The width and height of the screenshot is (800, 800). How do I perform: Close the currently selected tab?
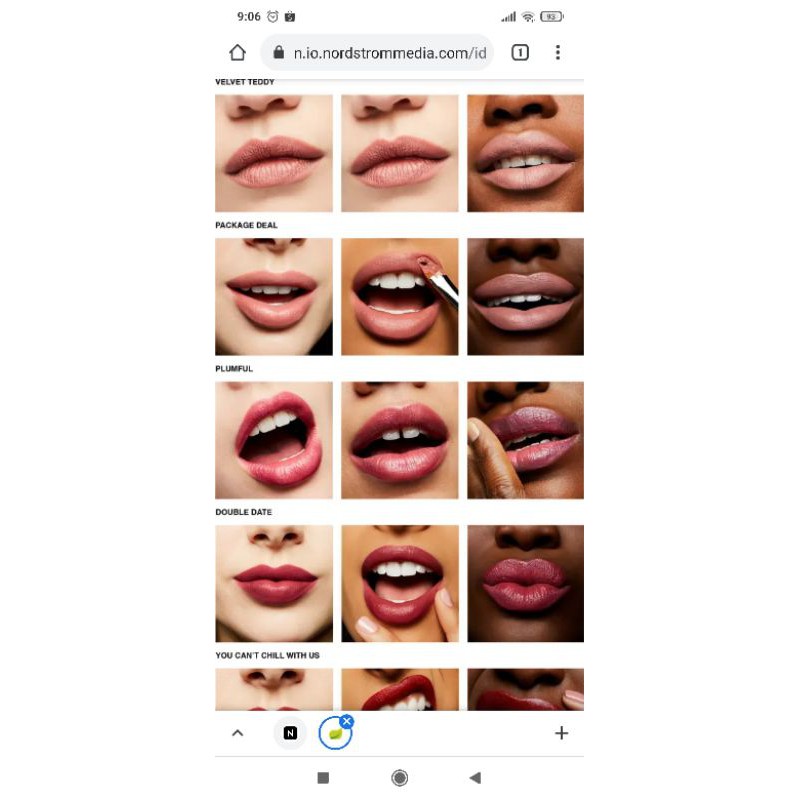346,721
